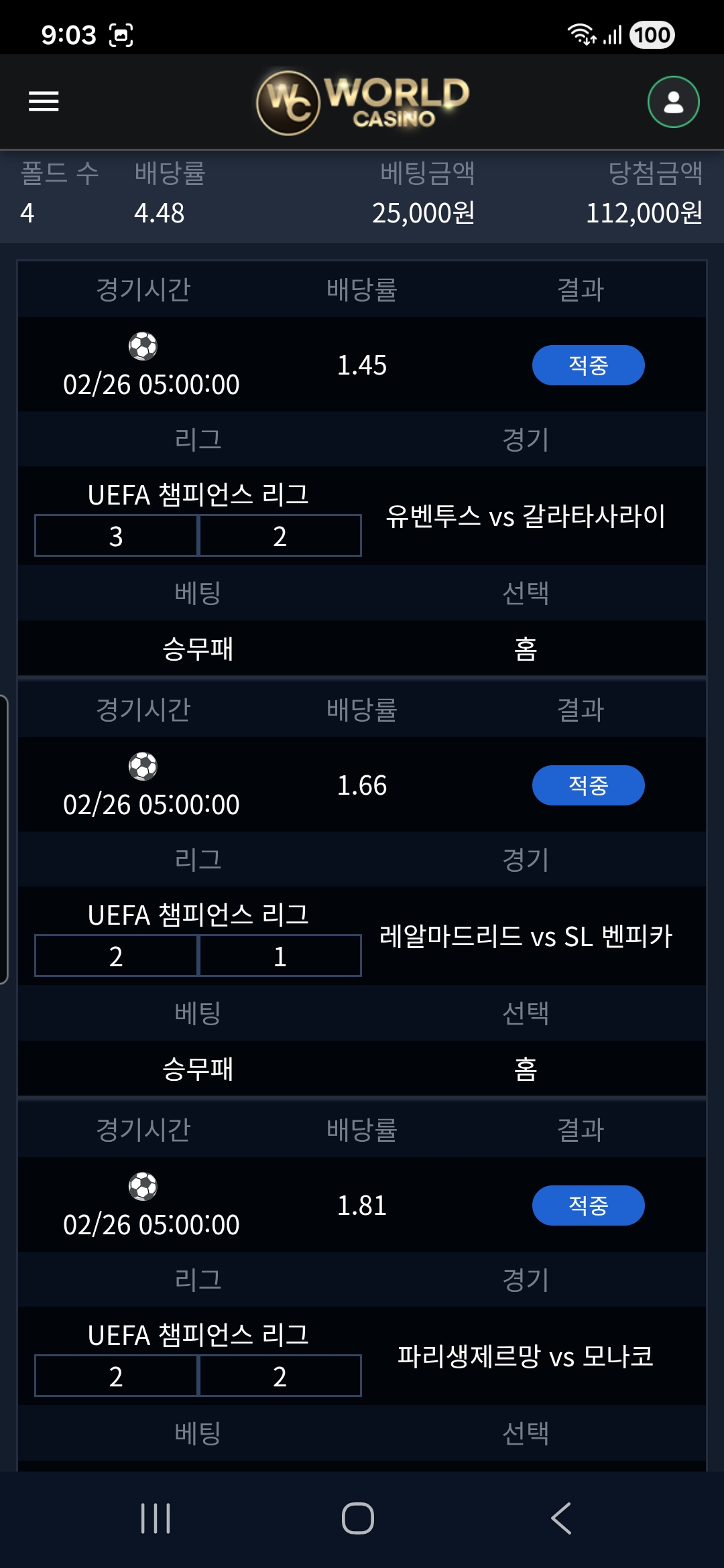The image size is (724, 1568).
Task: Open the user profile icon
Action: (x=673, y=102)
